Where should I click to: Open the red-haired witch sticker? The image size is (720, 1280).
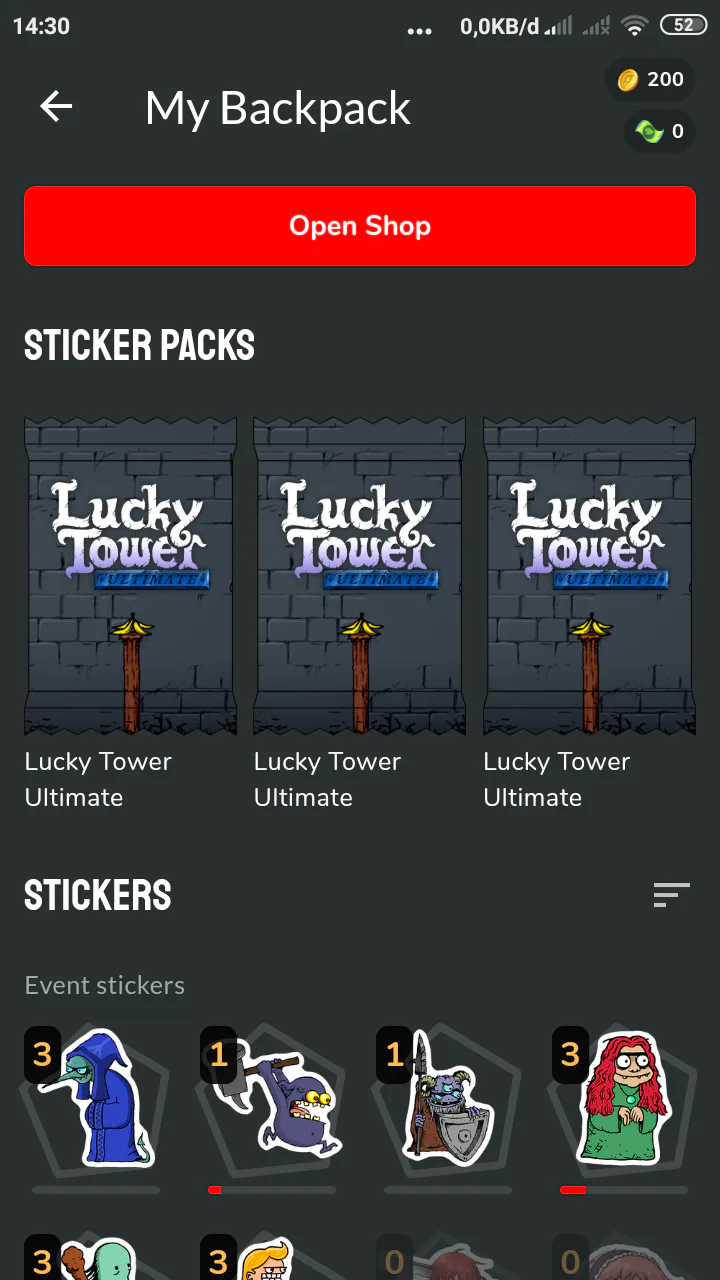(624, 1098)
